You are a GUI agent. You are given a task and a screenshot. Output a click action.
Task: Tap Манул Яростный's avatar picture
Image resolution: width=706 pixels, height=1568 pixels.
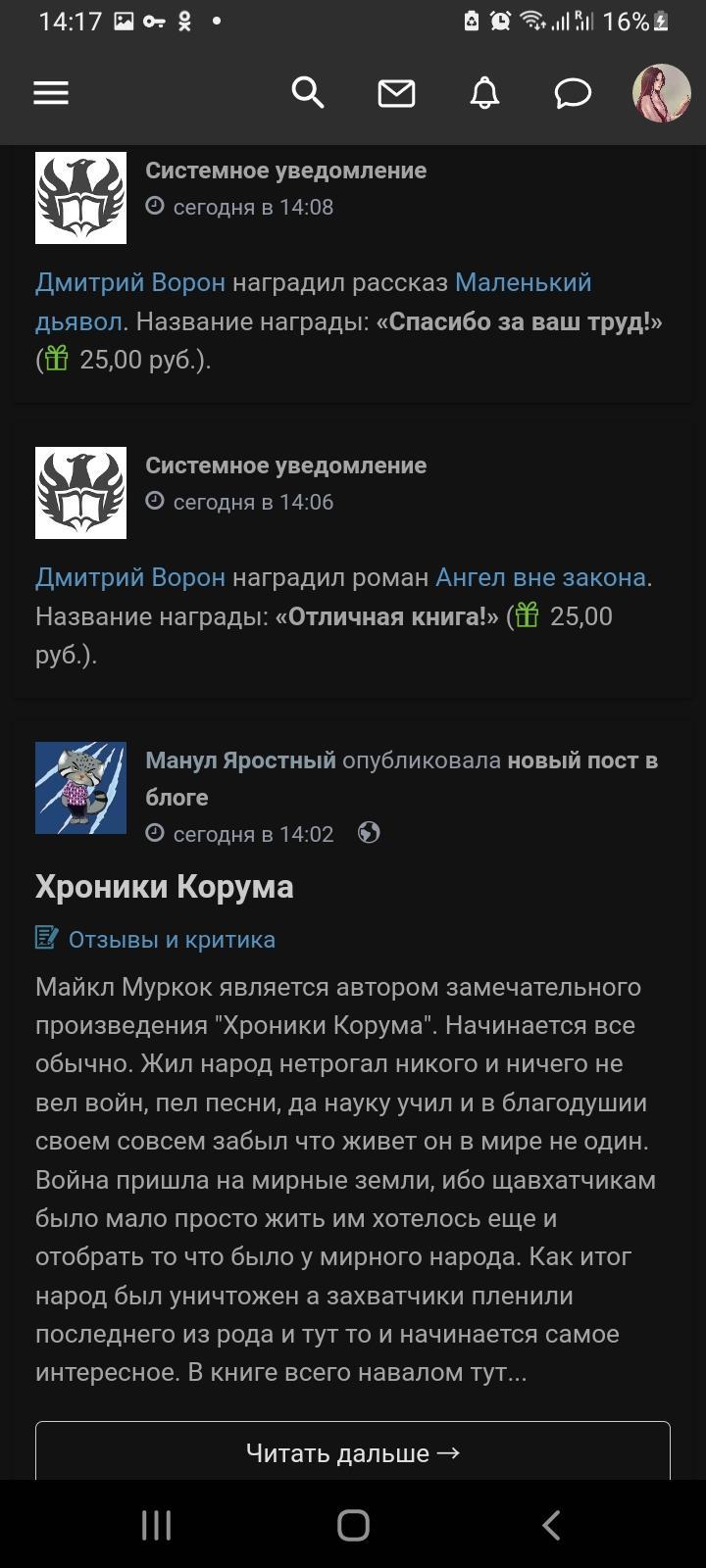pos(80,788)
